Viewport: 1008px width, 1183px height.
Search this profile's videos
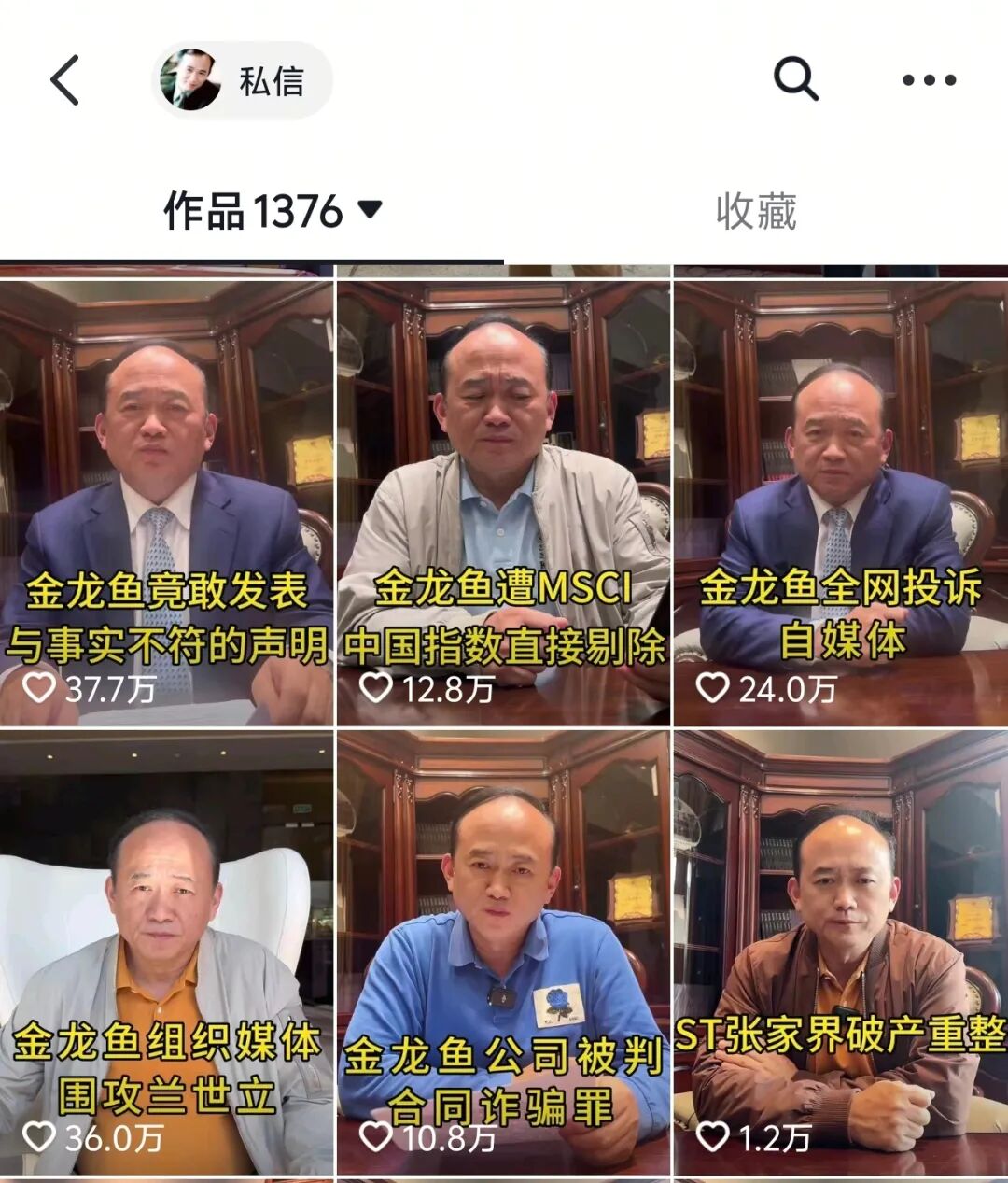click(795, 79)
